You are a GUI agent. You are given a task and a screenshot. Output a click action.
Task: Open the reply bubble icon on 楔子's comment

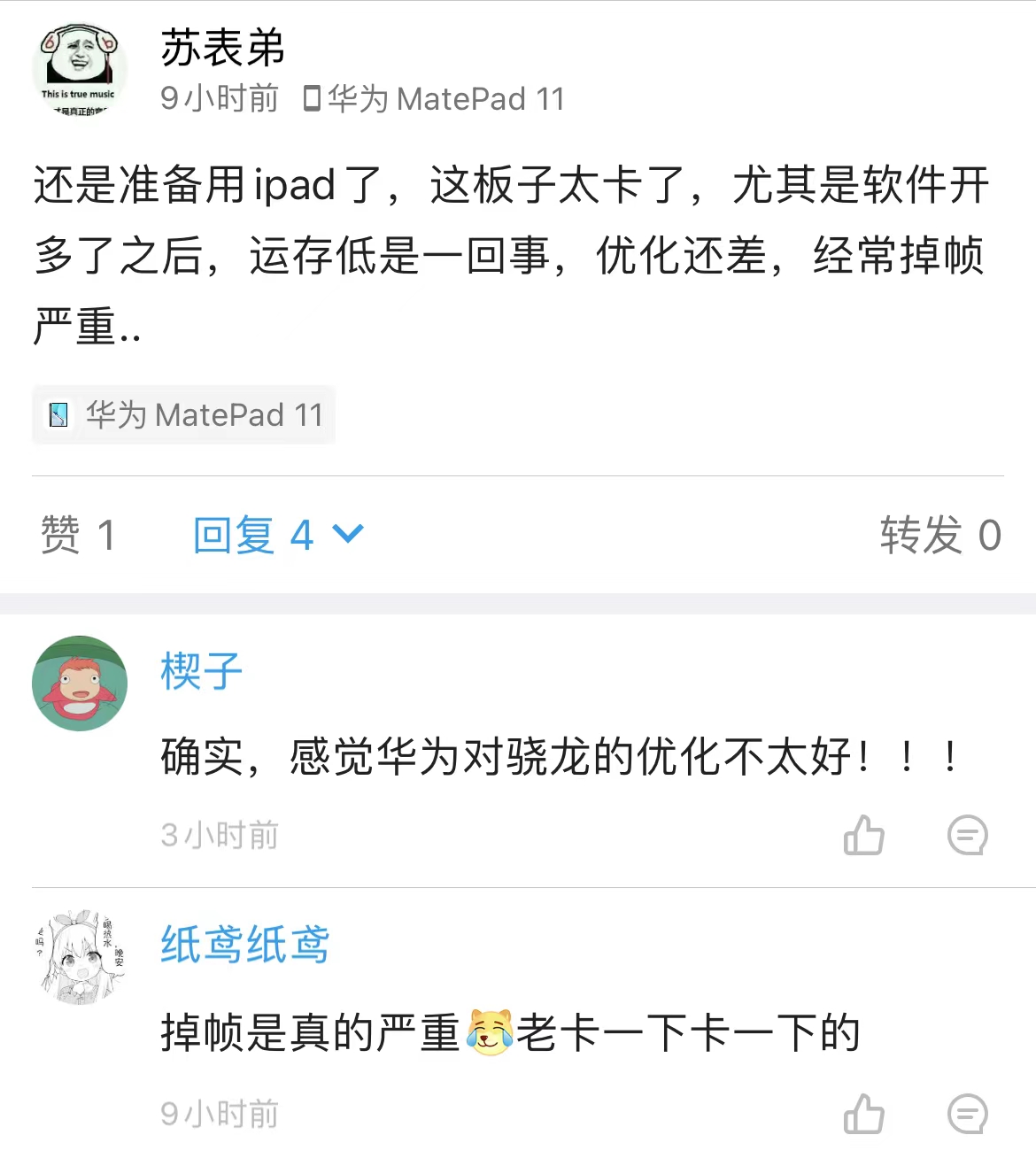[969, 834]
